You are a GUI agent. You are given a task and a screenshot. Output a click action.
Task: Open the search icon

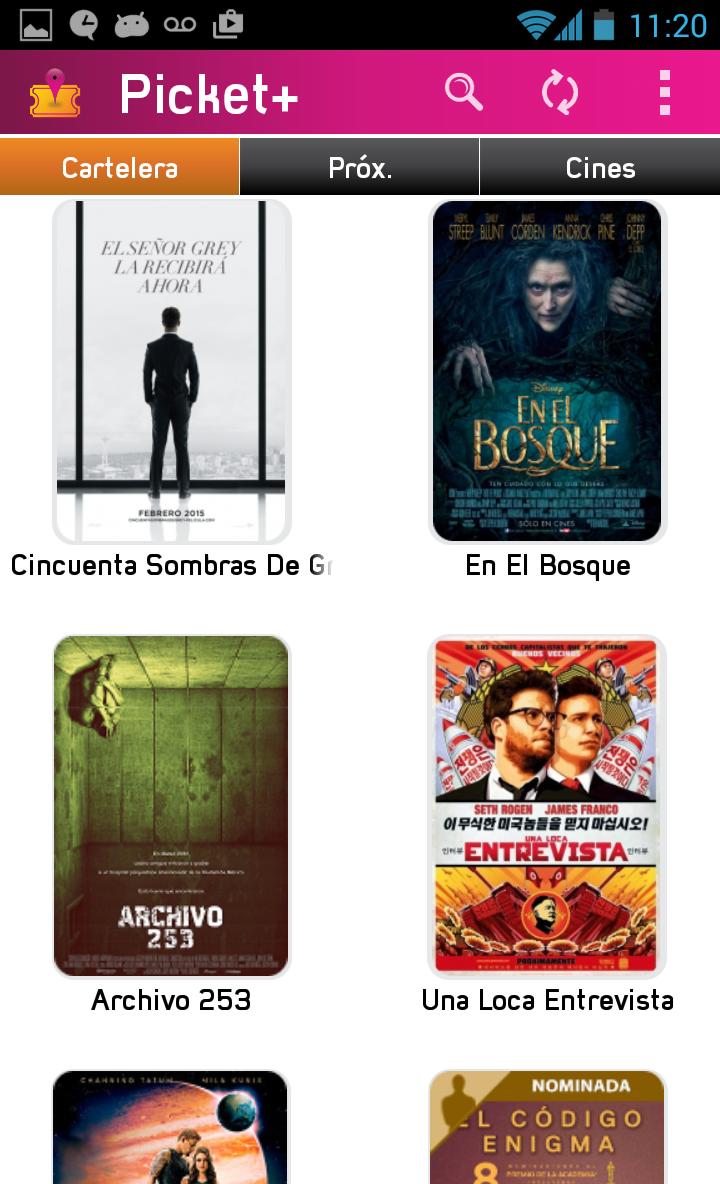tap(464, 93)
